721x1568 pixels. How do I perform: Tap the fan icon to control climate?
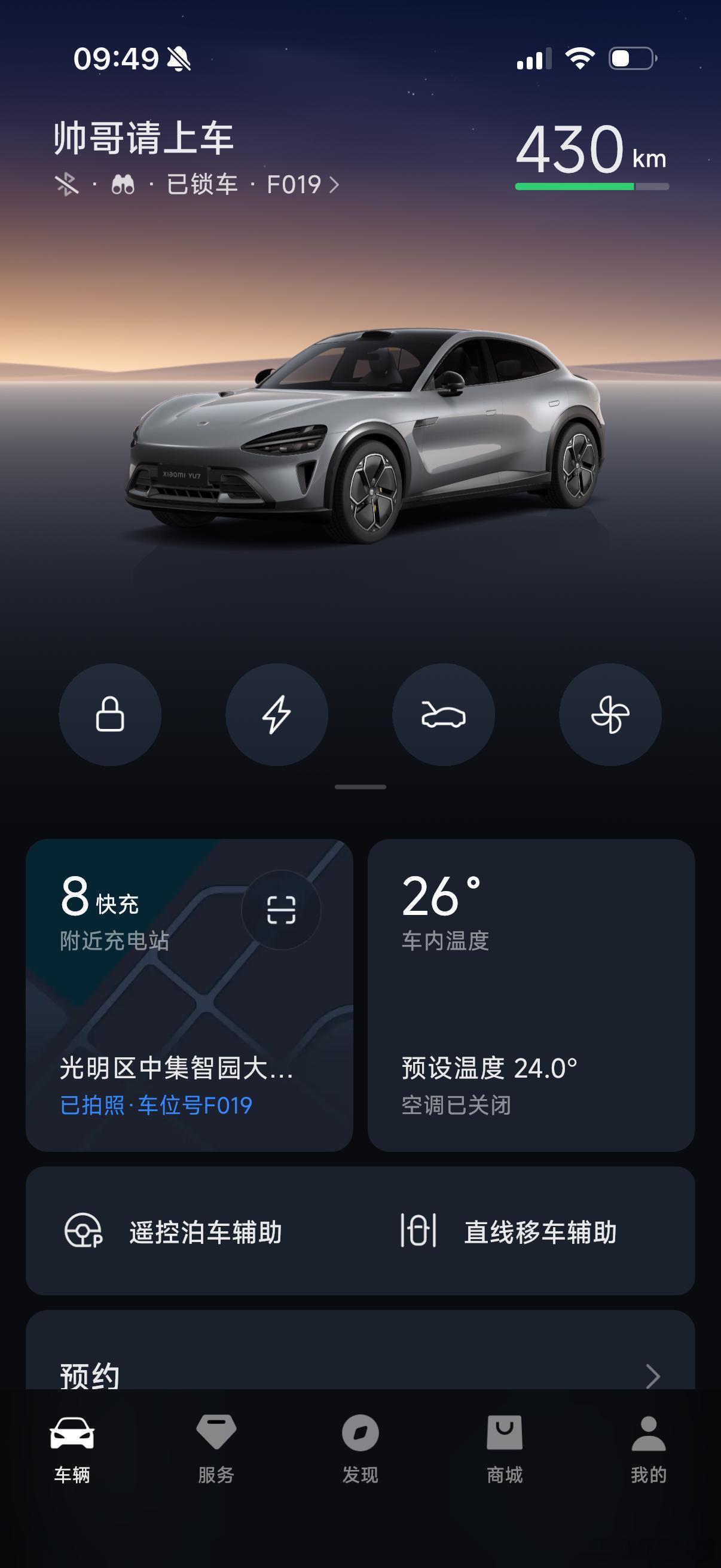(x=610, y=716)
